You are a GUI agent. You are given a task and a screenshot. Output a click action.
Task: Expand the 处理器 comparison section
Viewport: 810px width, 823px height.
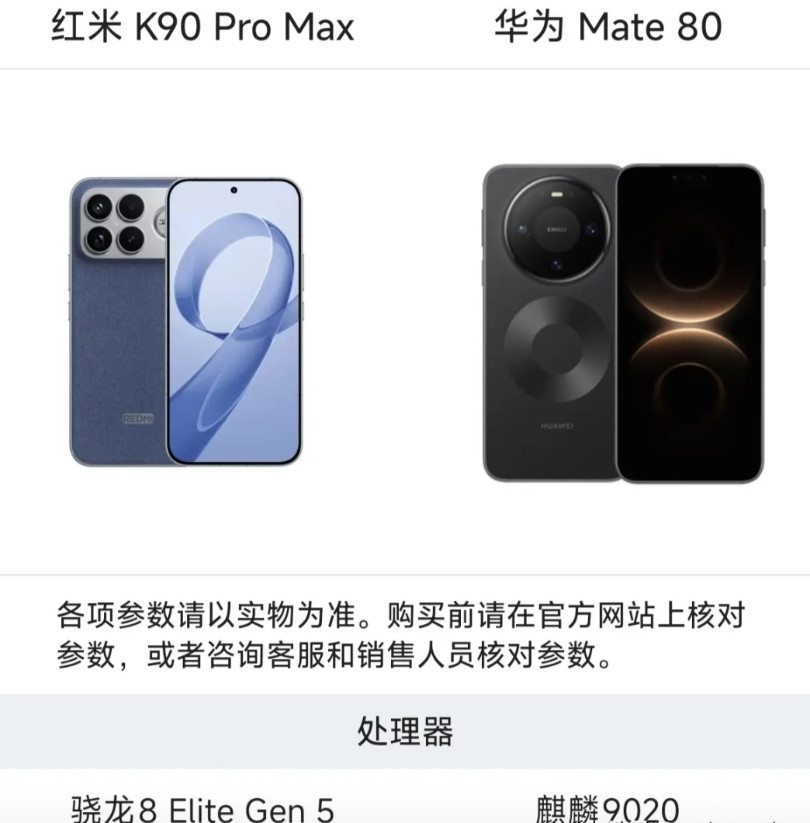point(405,731)
